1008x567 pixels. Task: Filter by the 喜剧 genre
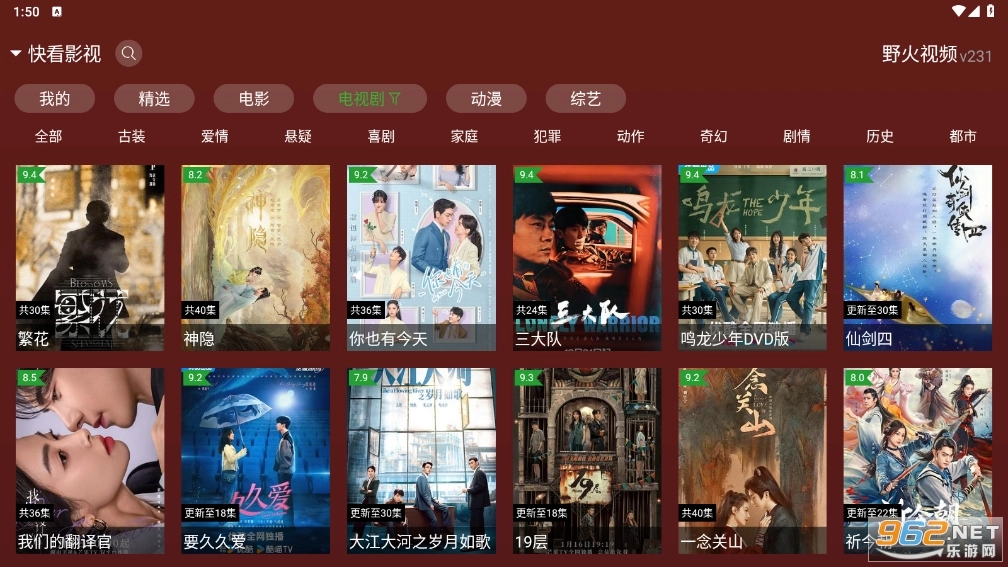(x=381, y=136)
